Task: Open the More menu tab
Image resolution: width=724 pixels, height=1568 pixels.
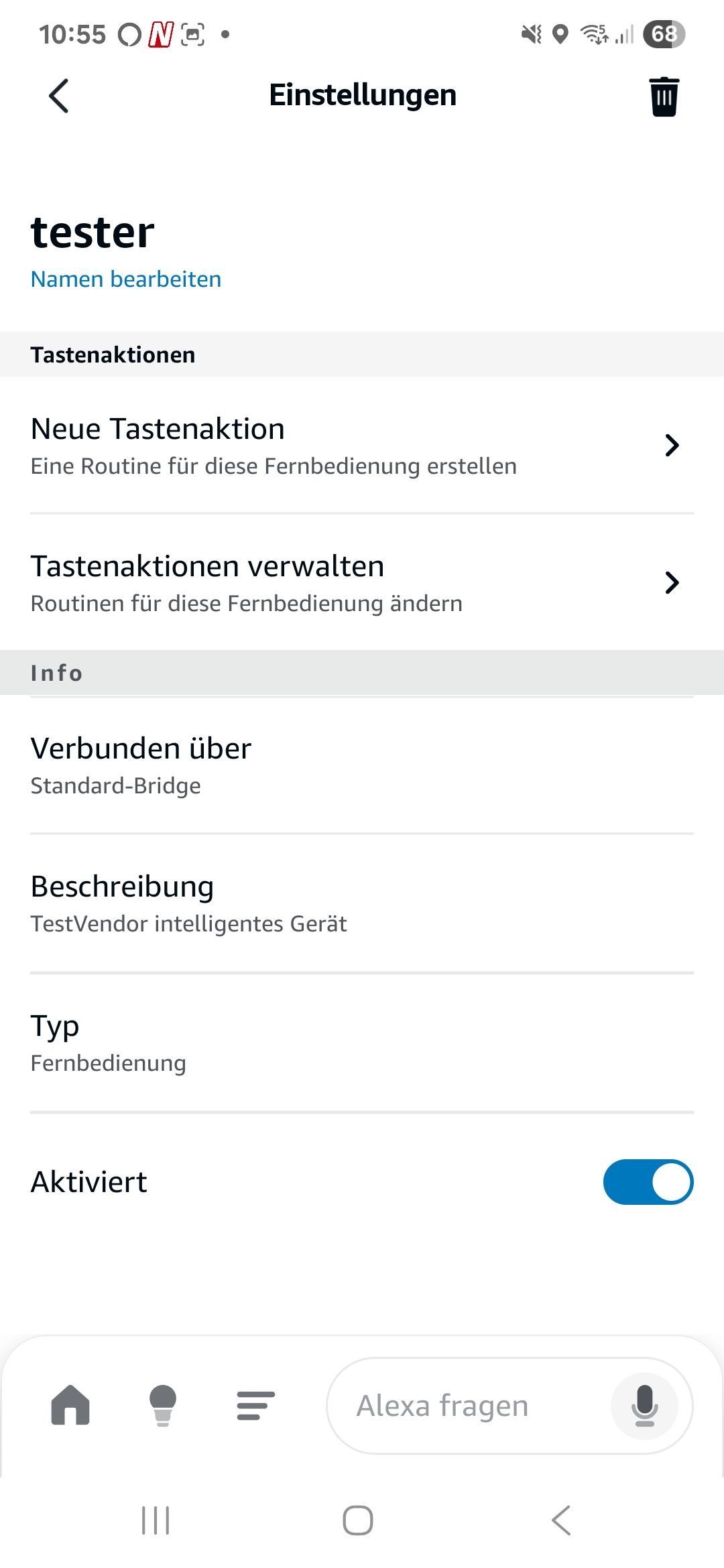Action: click(x=255, y=1405)
